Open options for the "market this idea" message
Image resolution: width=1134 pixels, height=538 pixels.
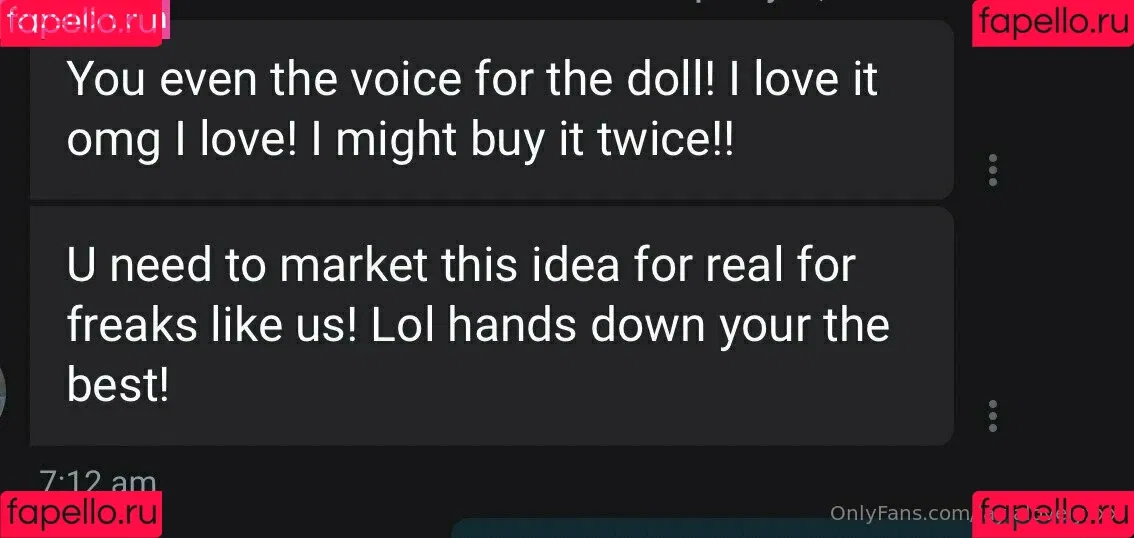pos(992,416)
